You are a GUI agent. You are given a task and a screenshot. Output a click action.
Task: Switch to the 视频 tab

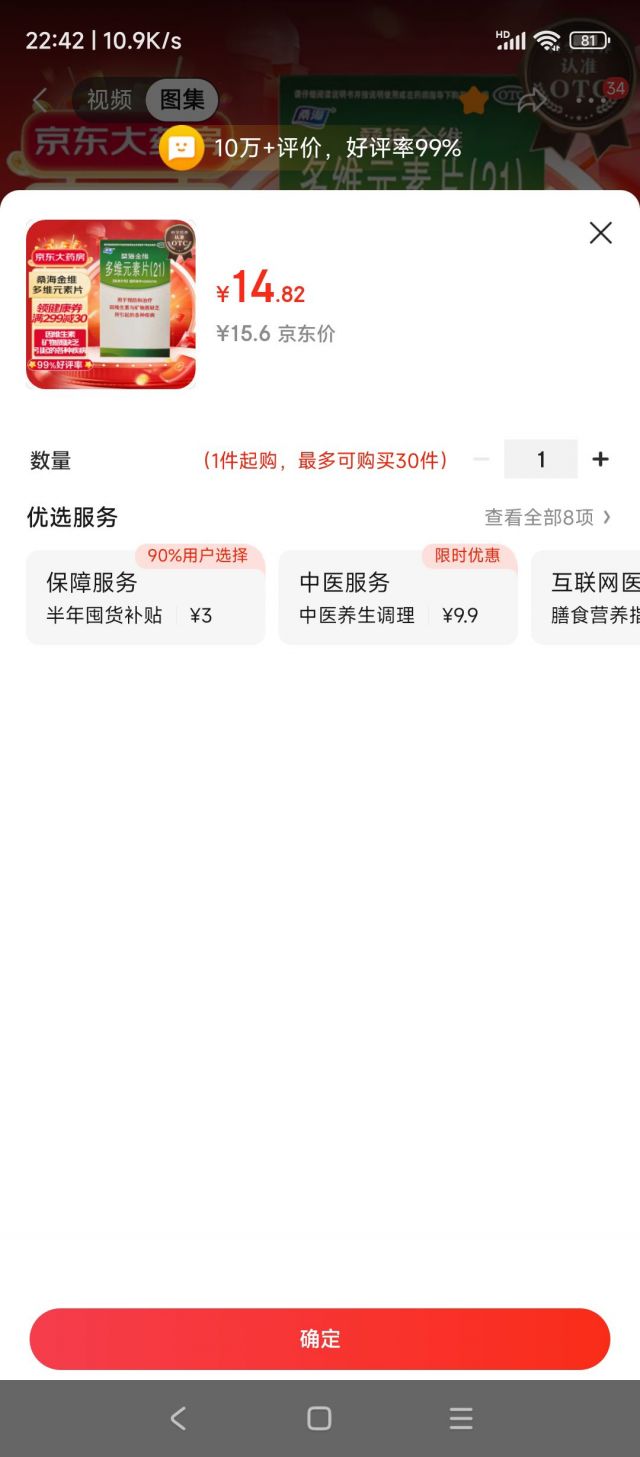(109, 100)
